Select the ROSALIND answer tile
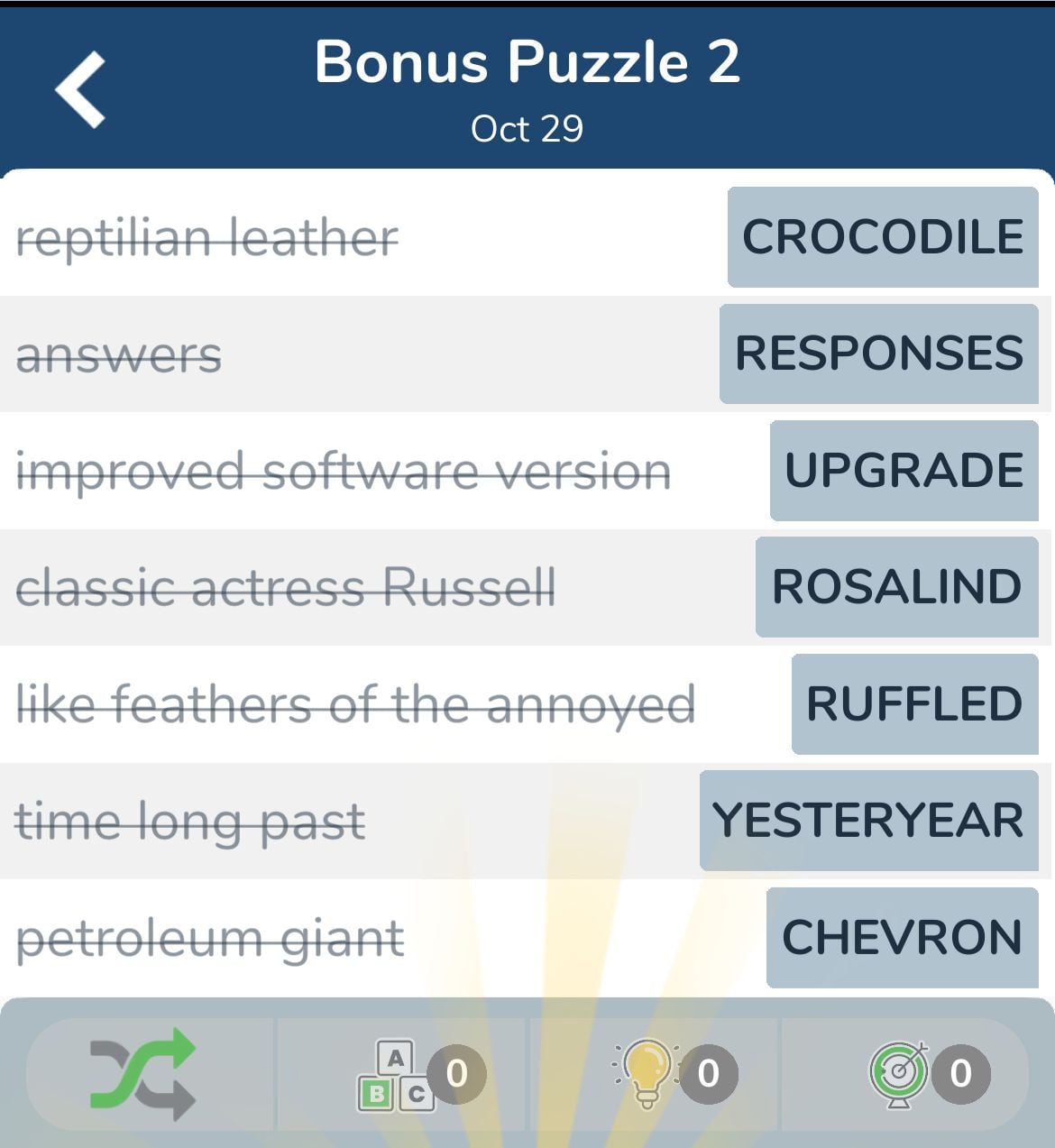The height and width of the screenshot is (1148, 1055). [896, 586]
